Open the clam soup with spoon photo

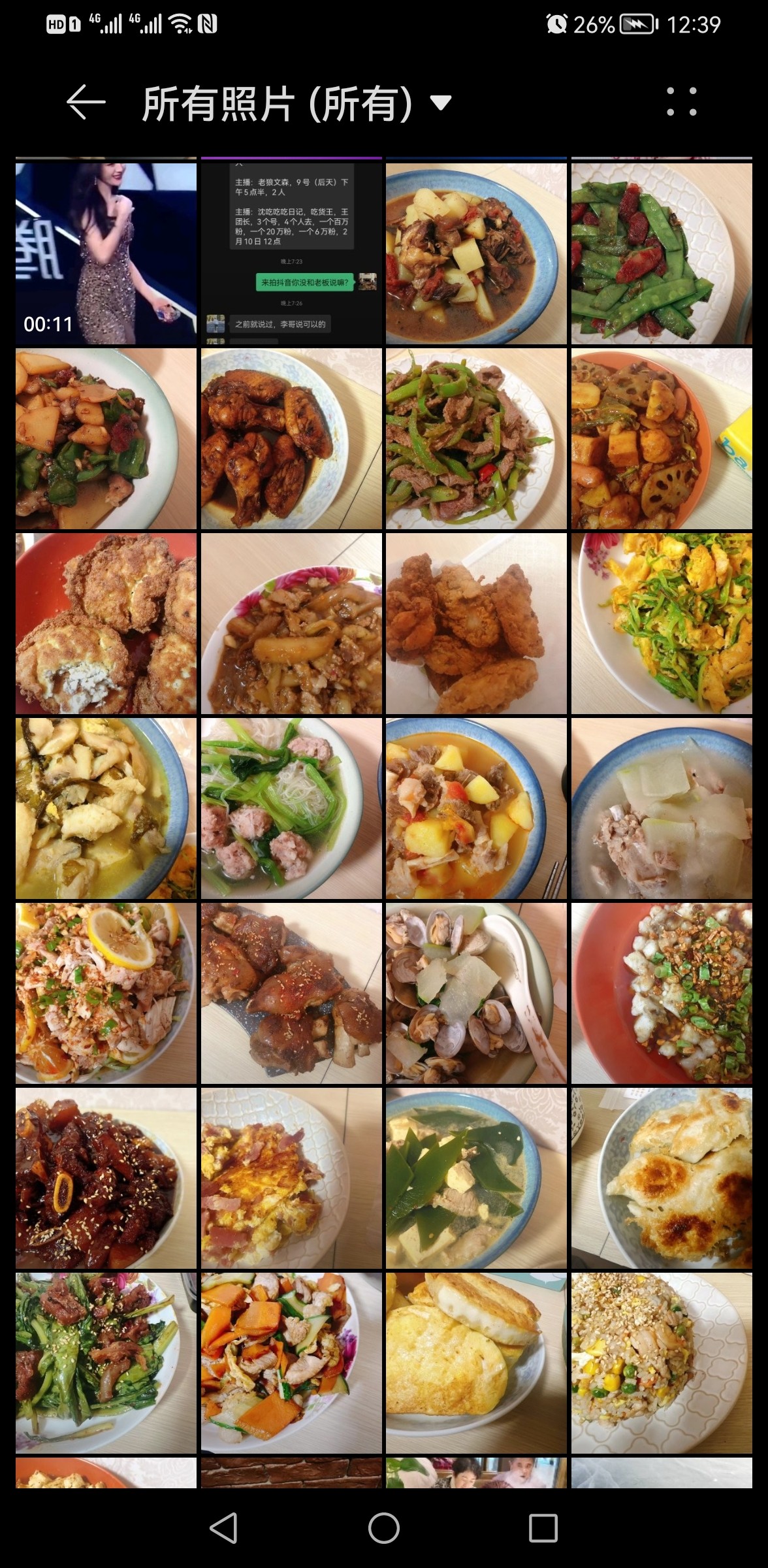(x=476, y=993)
